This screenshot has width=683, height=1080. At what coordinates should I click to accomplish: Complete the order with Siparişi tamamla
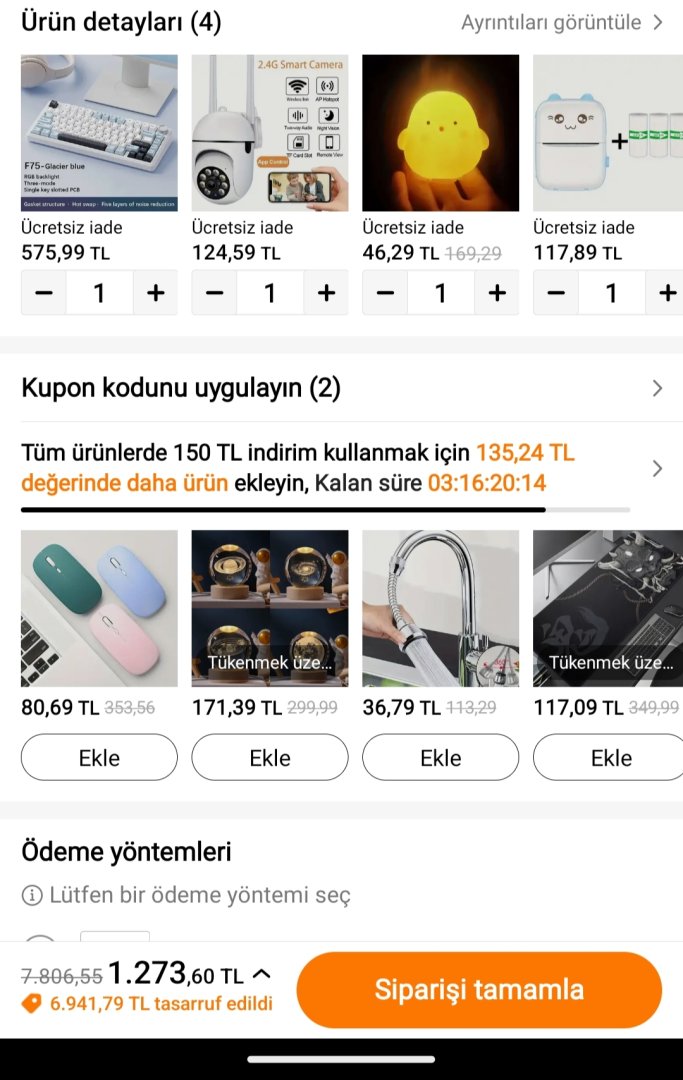click(479, 990)
